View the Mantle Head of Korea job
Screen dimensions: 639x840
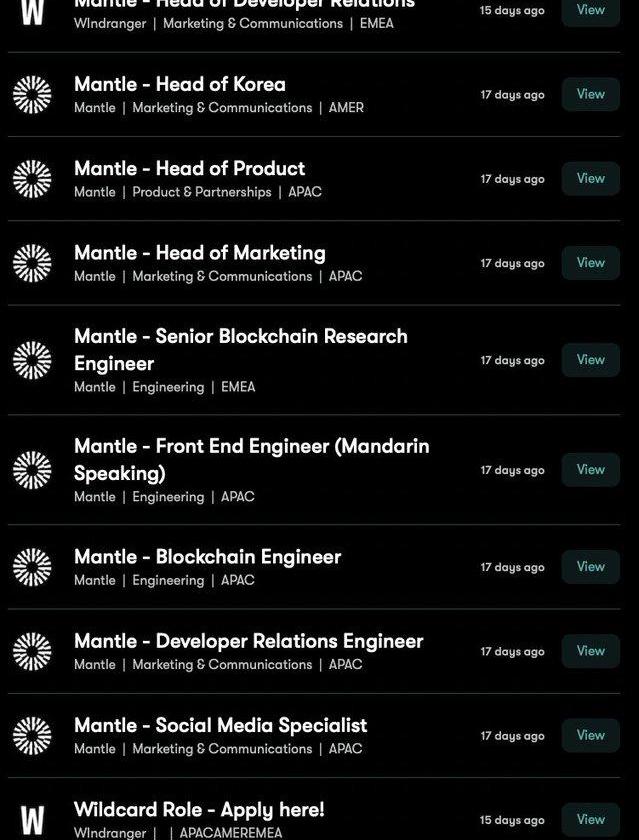pos(590,94)
